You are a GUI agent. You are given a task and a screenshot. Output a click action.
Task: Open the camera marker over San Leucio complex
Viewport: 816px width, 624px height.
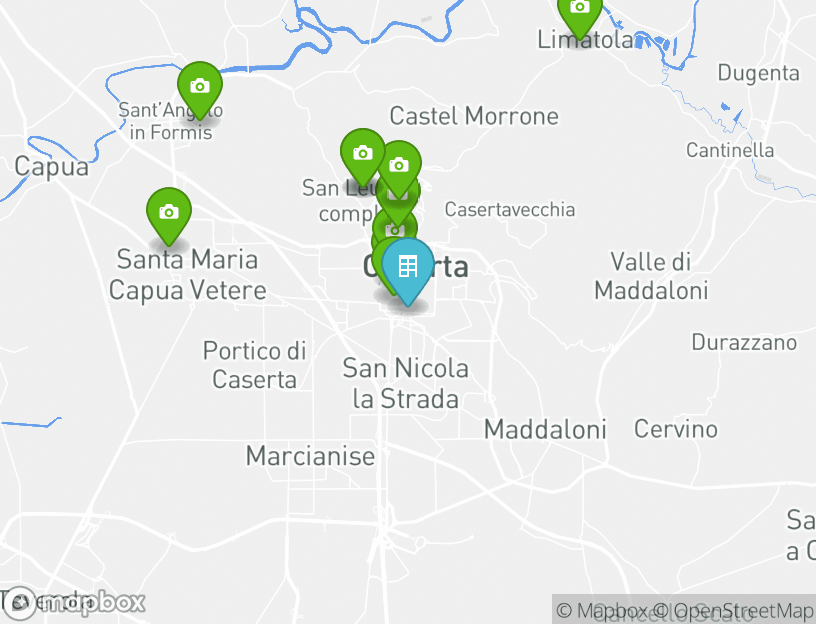(x=362, y=155)
